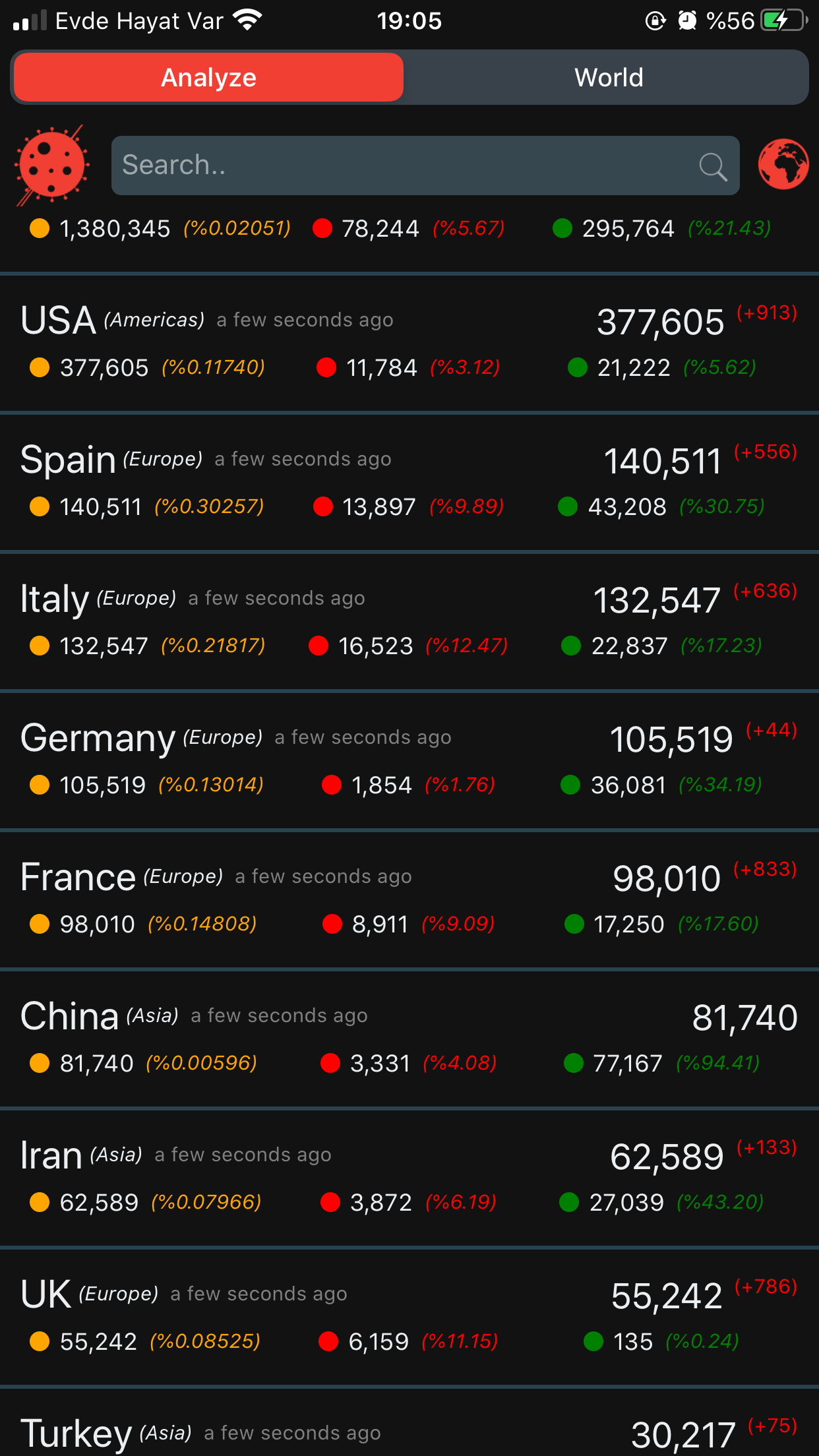Tap the red virus icon
Screen dimensions: 819x1456
click(x=51, y=165)
